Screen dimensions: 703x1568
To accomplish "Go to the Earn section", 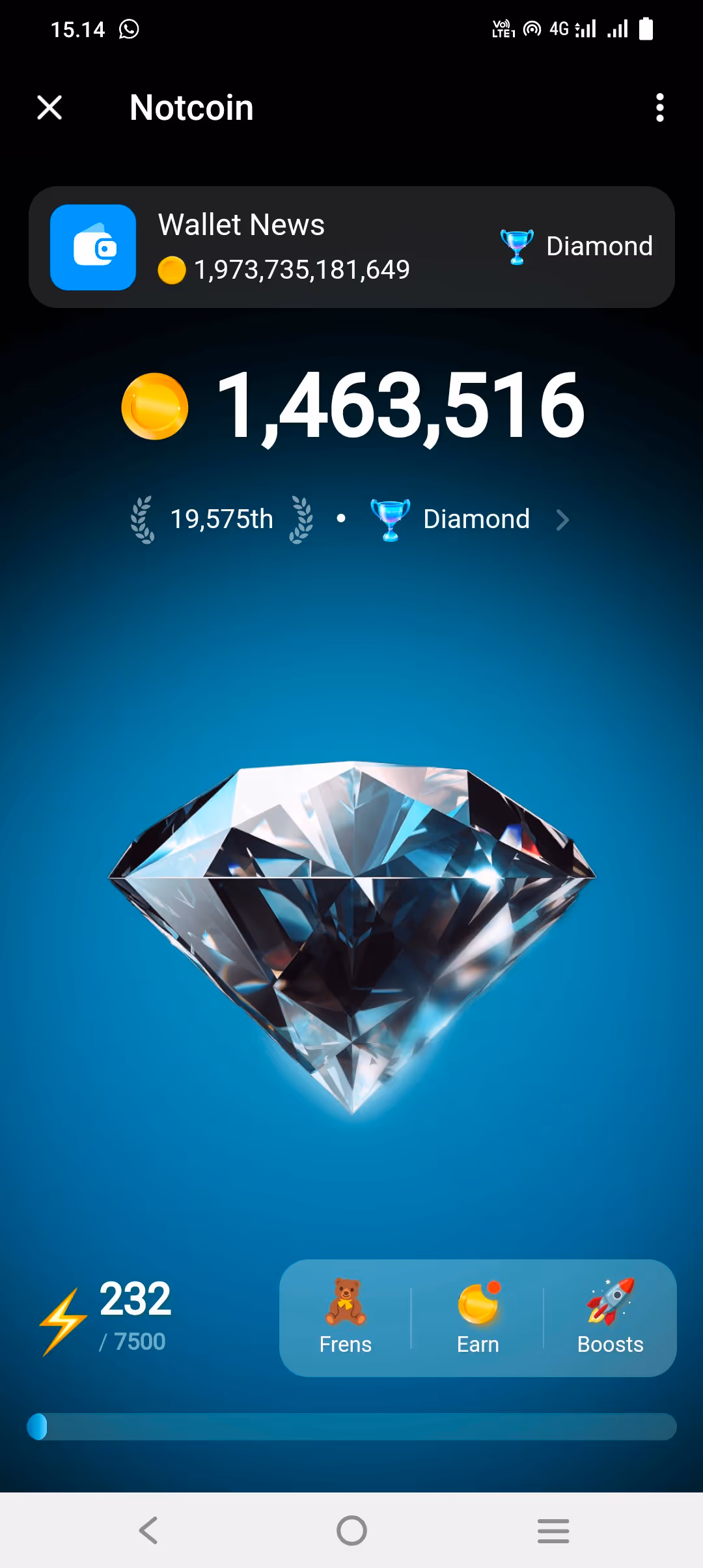I will (478, 1317).
